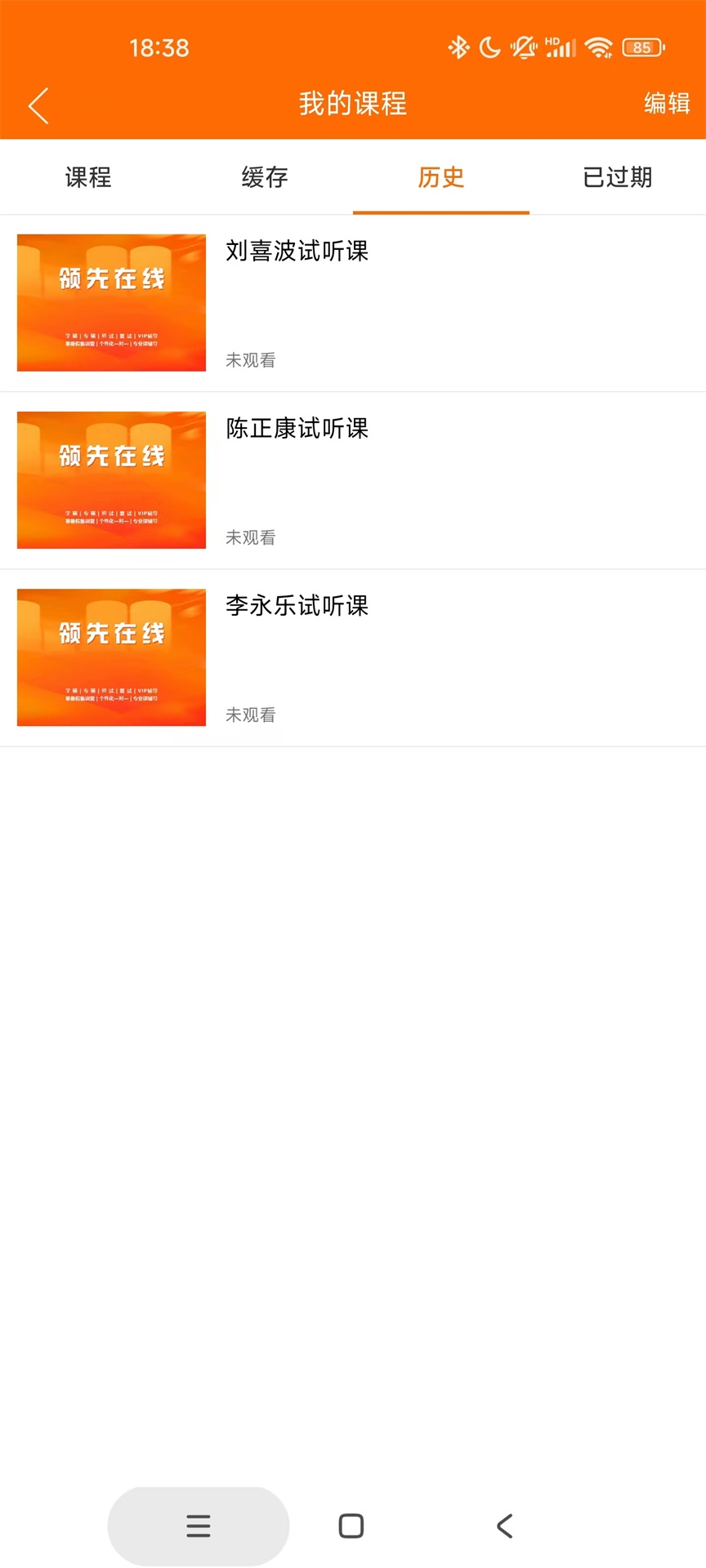The width and height of the screenshot is (706, 1568).
Task: Click the signal strength bars icon
Action: tap(560, 47)
